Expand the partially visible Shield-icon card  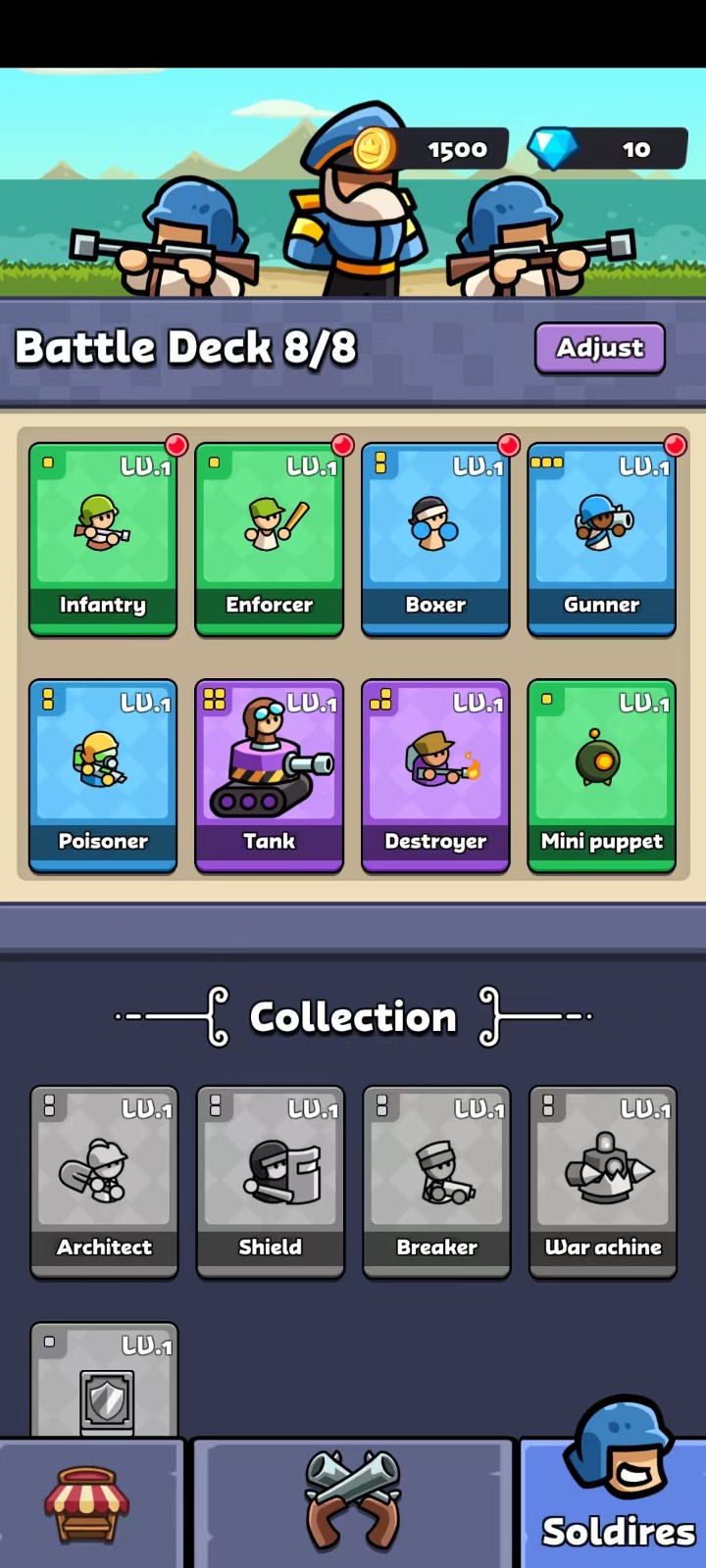(104, 1382)
